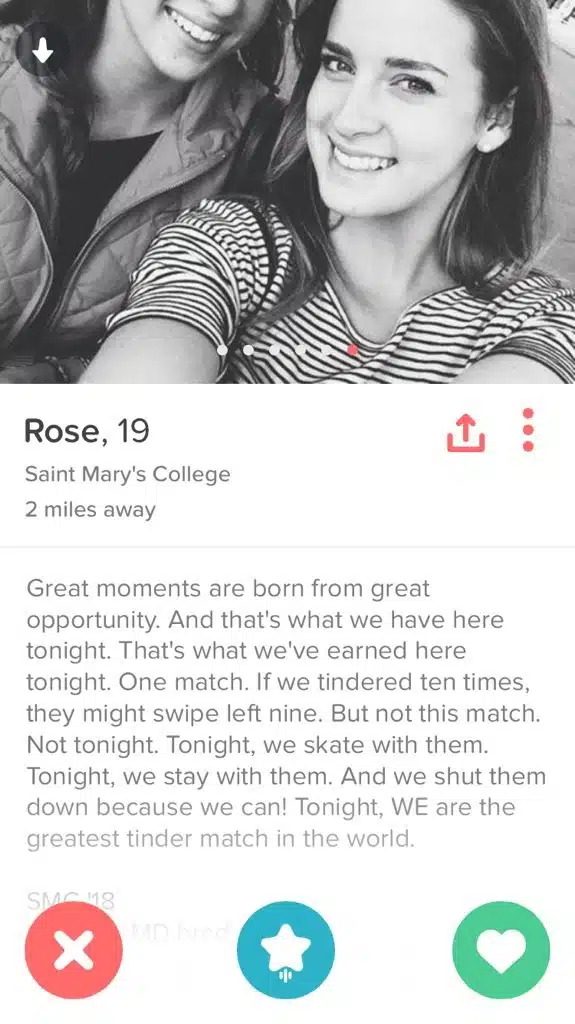575x1024 pixels.
Task: Tap the profile photo to change picture
Action: click(288, 191)
